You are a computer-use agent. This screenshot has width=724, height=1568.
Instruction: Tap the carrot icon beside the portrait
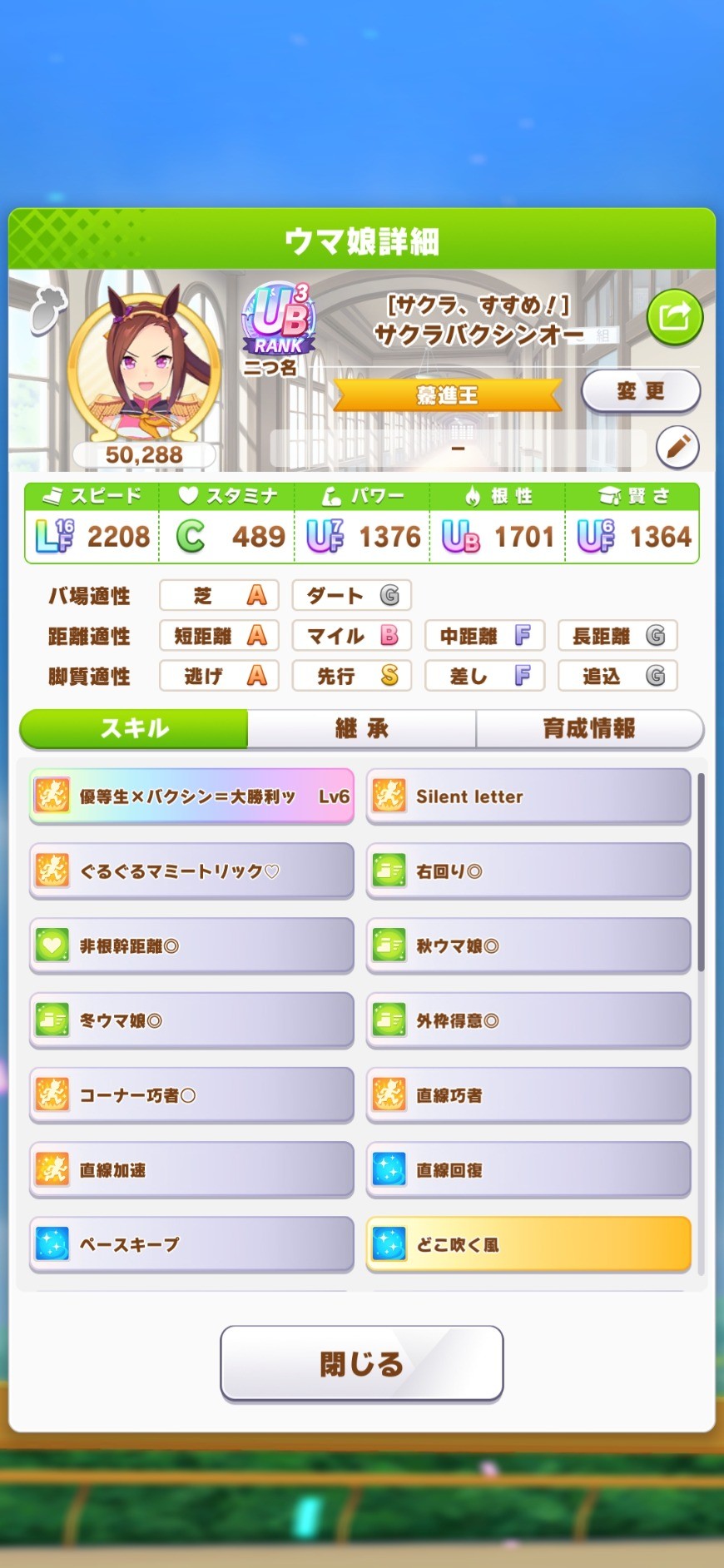[48, 311]
